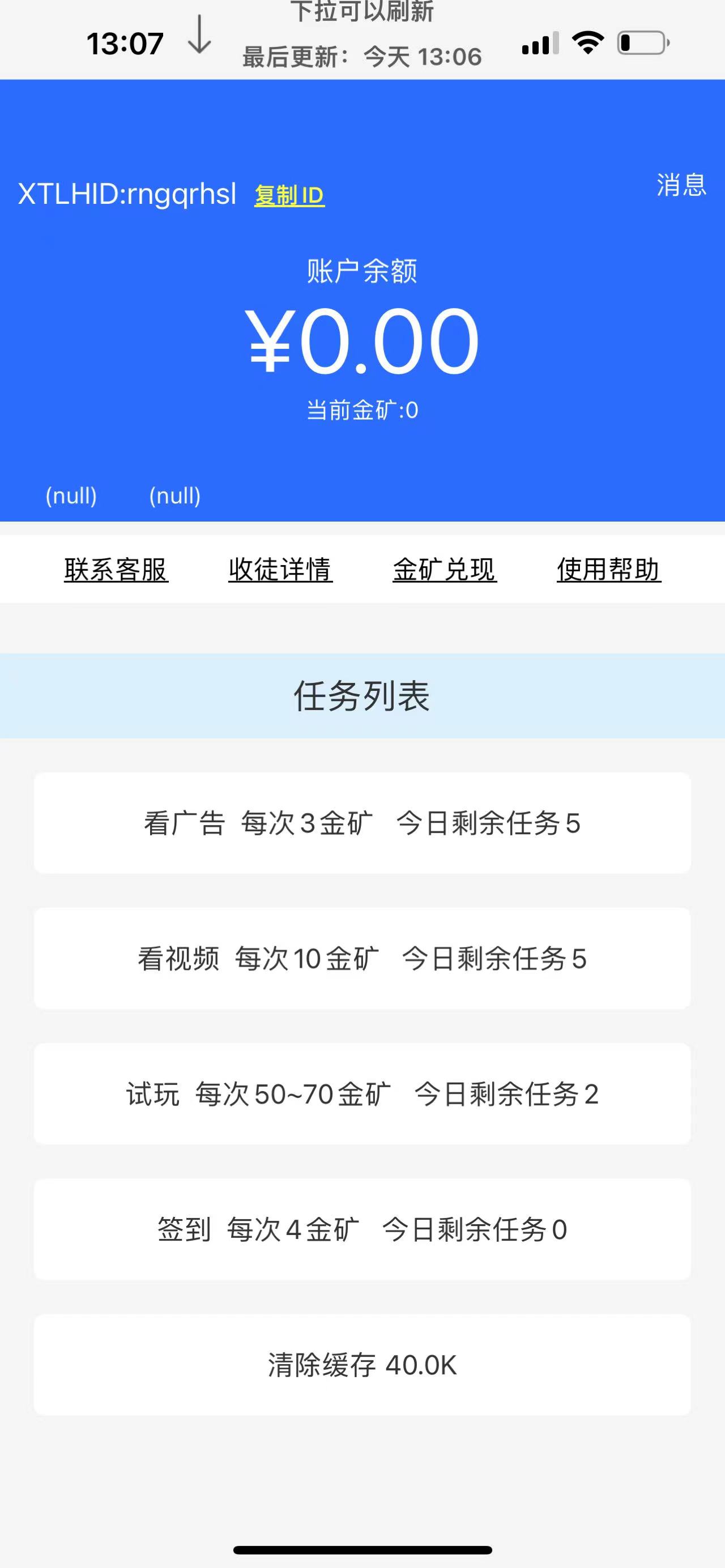Tap the XTLHID:rngqrhsl user ID text
Image resolution: width=725 pixels, height=1568 pixels.
click(127, 195)
